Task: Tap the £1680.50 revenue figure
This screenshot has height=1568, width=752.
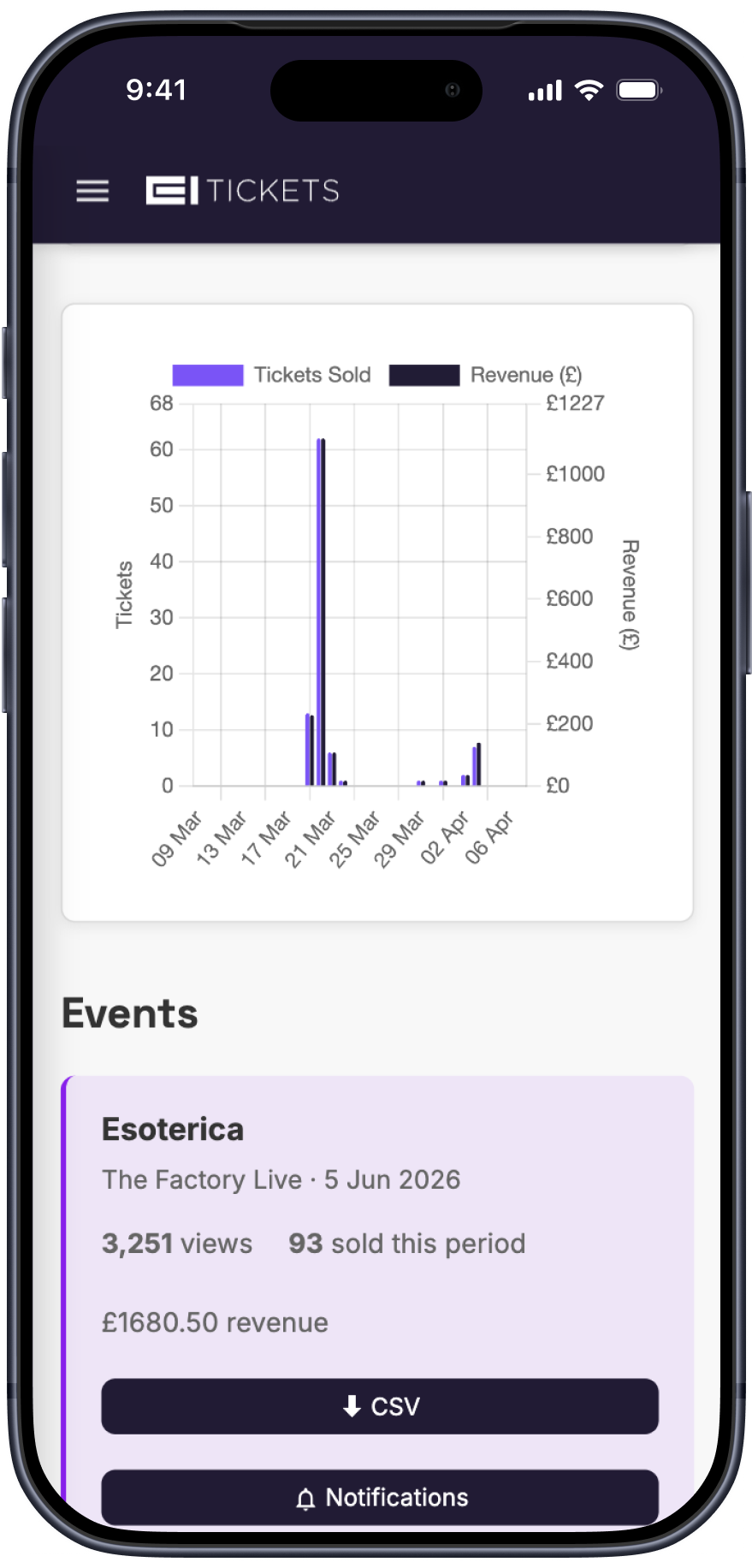Action: tap(214, 1322)
